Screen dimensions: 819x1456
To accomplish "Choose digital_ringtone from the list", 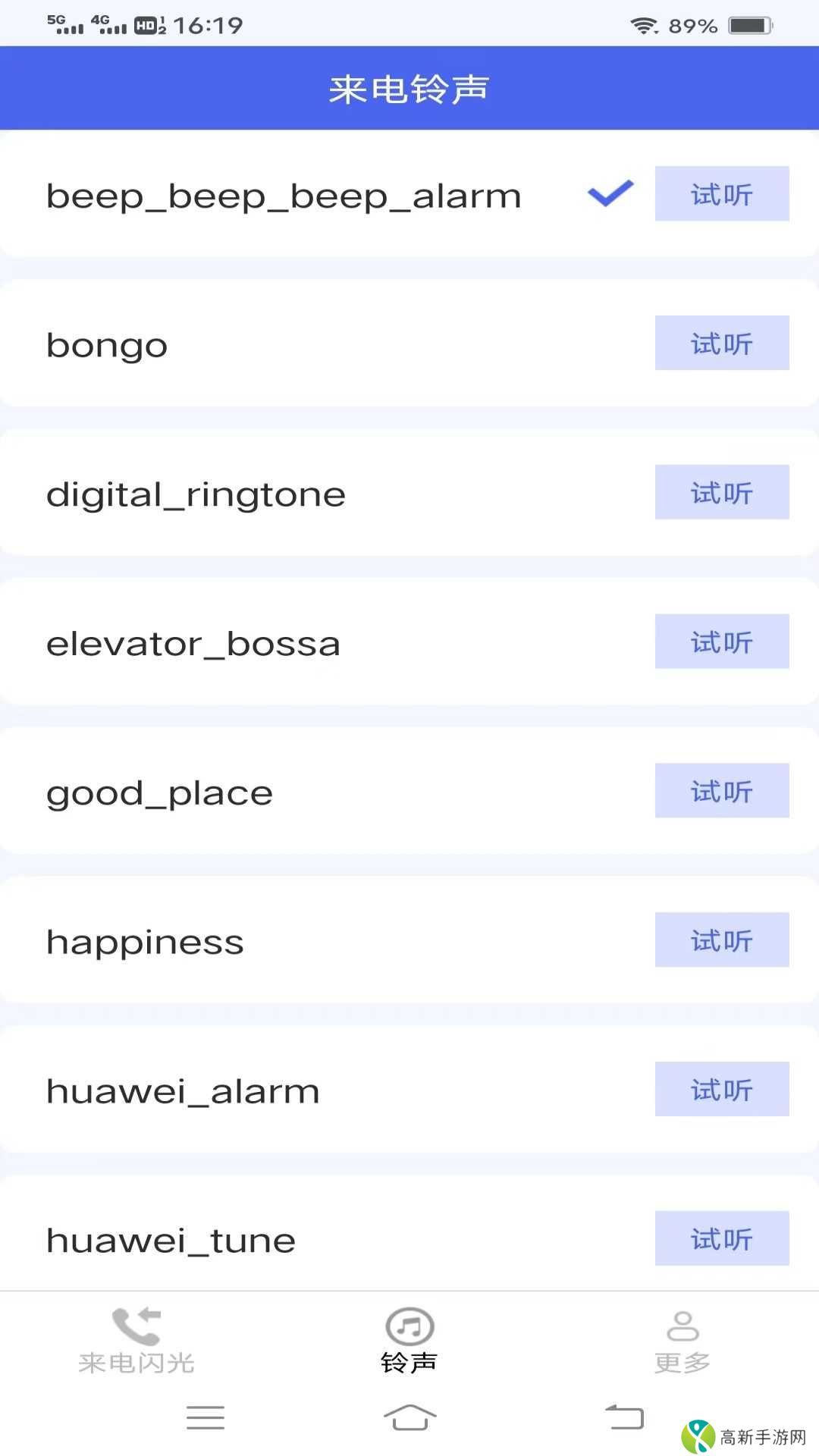I will 303,494.
